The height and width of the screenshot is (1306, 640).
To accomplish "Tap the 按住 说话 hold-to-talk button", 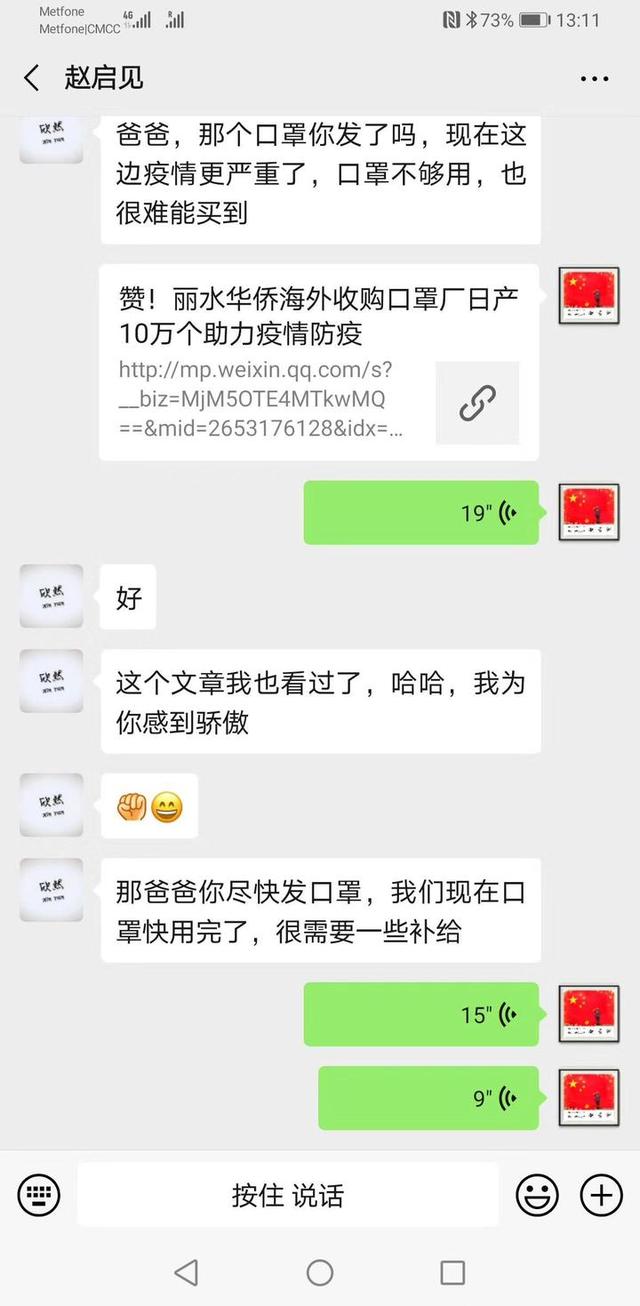I will tap(288, 1195).
